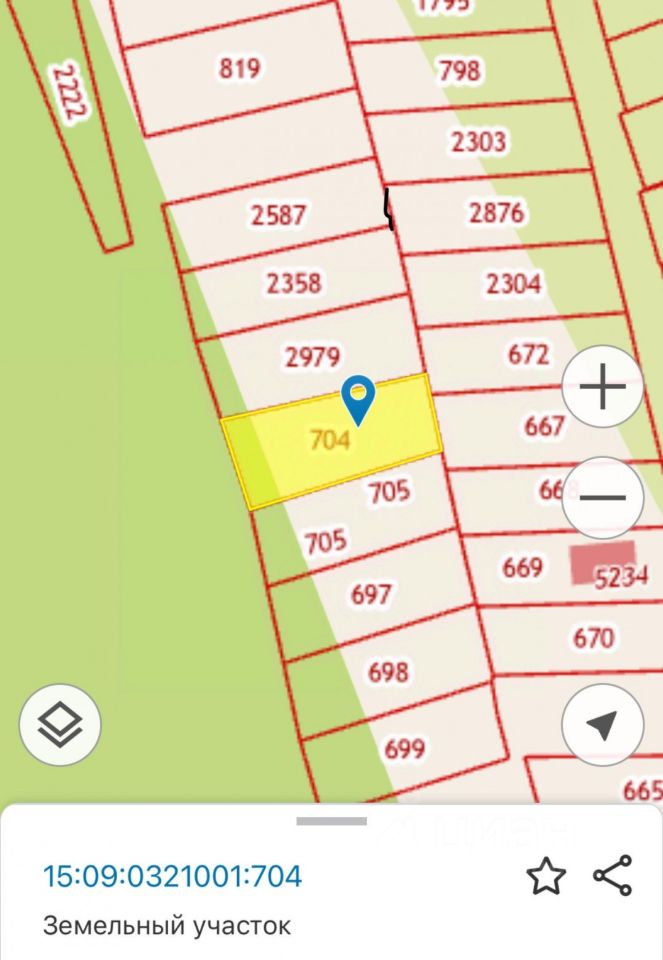Zoom out of the map
Image resolution: width=663 pixels, height=960 pixels.
point(602,498)
